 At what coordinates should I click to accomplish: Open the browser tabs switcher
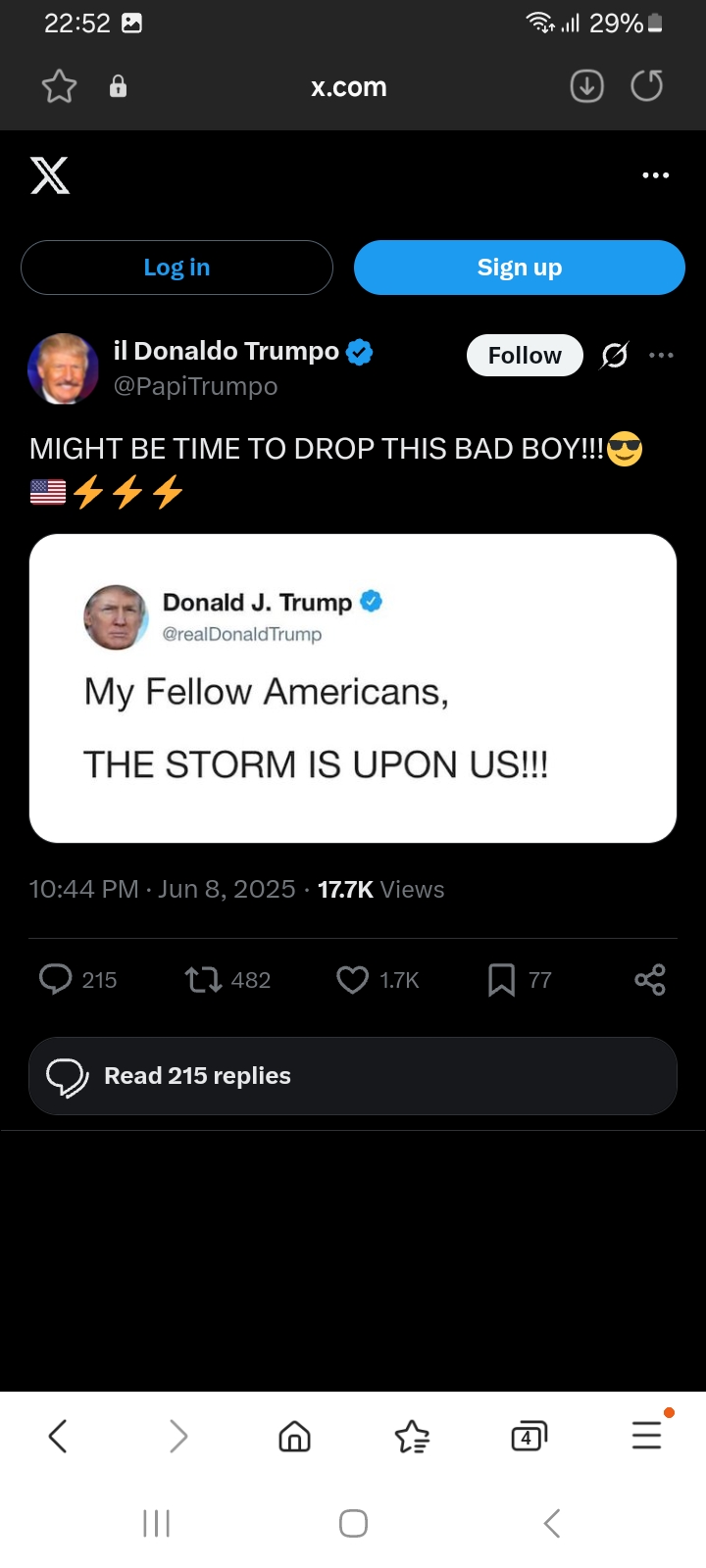coord(529,1437)
